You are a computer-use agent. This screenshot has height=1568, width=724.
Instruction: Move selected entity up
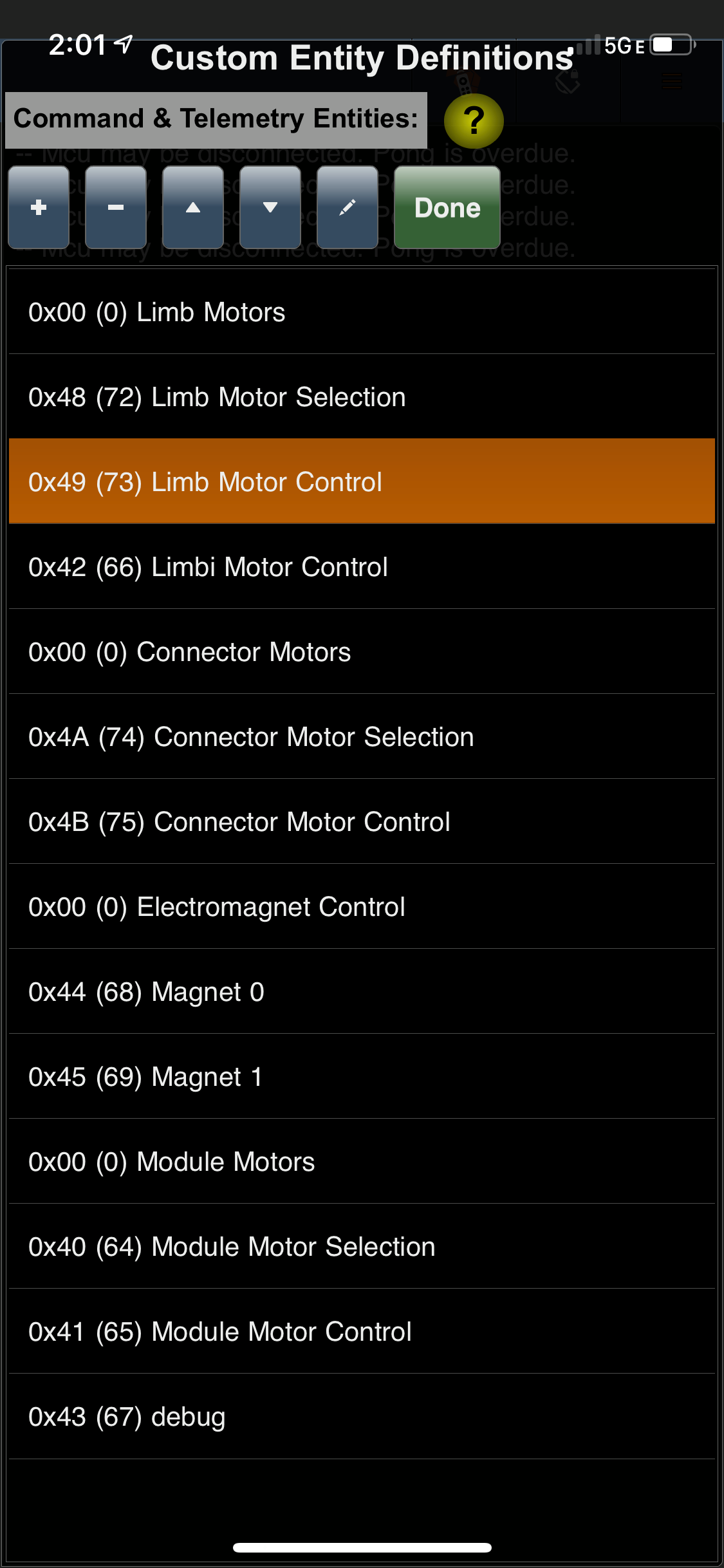coord(193,207)
